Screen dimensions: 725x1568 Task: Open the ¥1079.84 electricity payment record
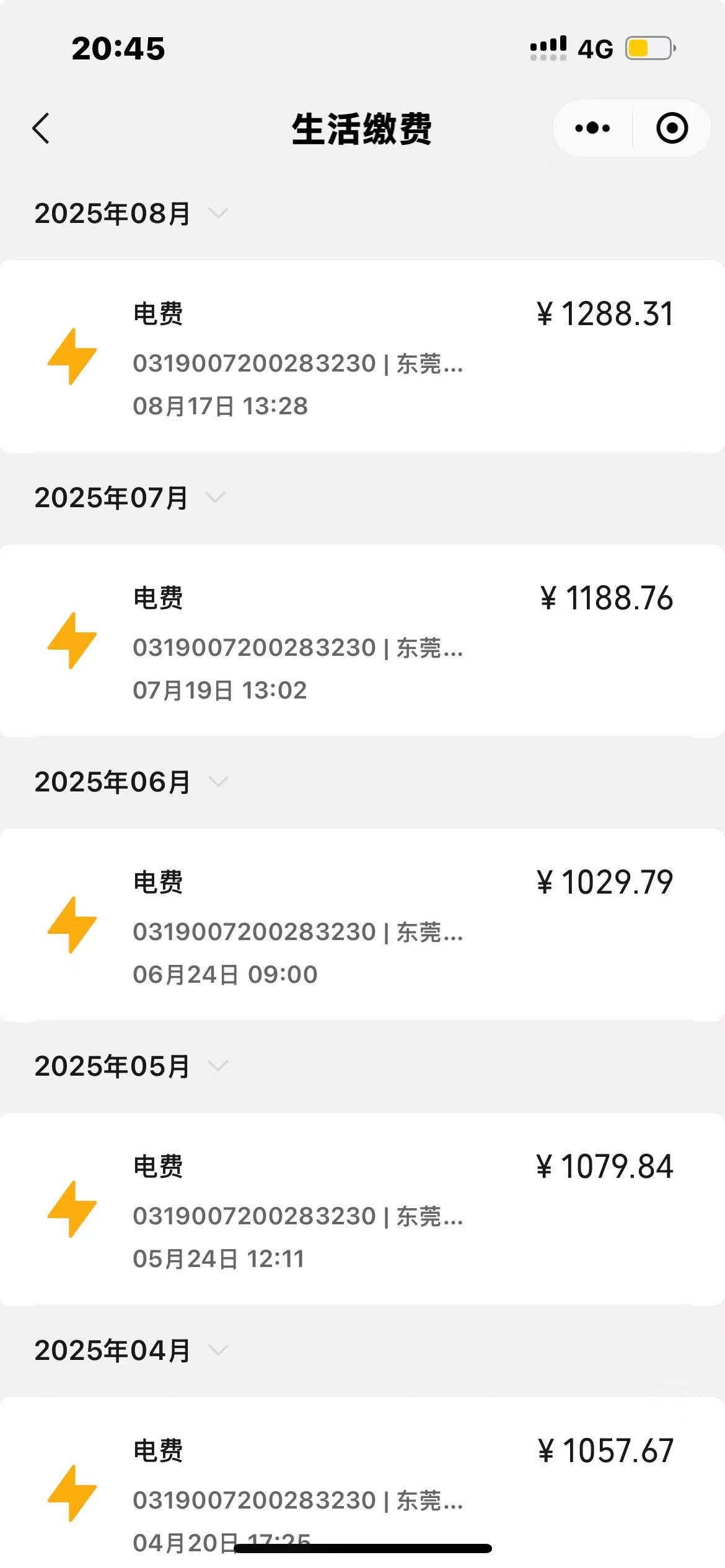[x=362, y=1209]
